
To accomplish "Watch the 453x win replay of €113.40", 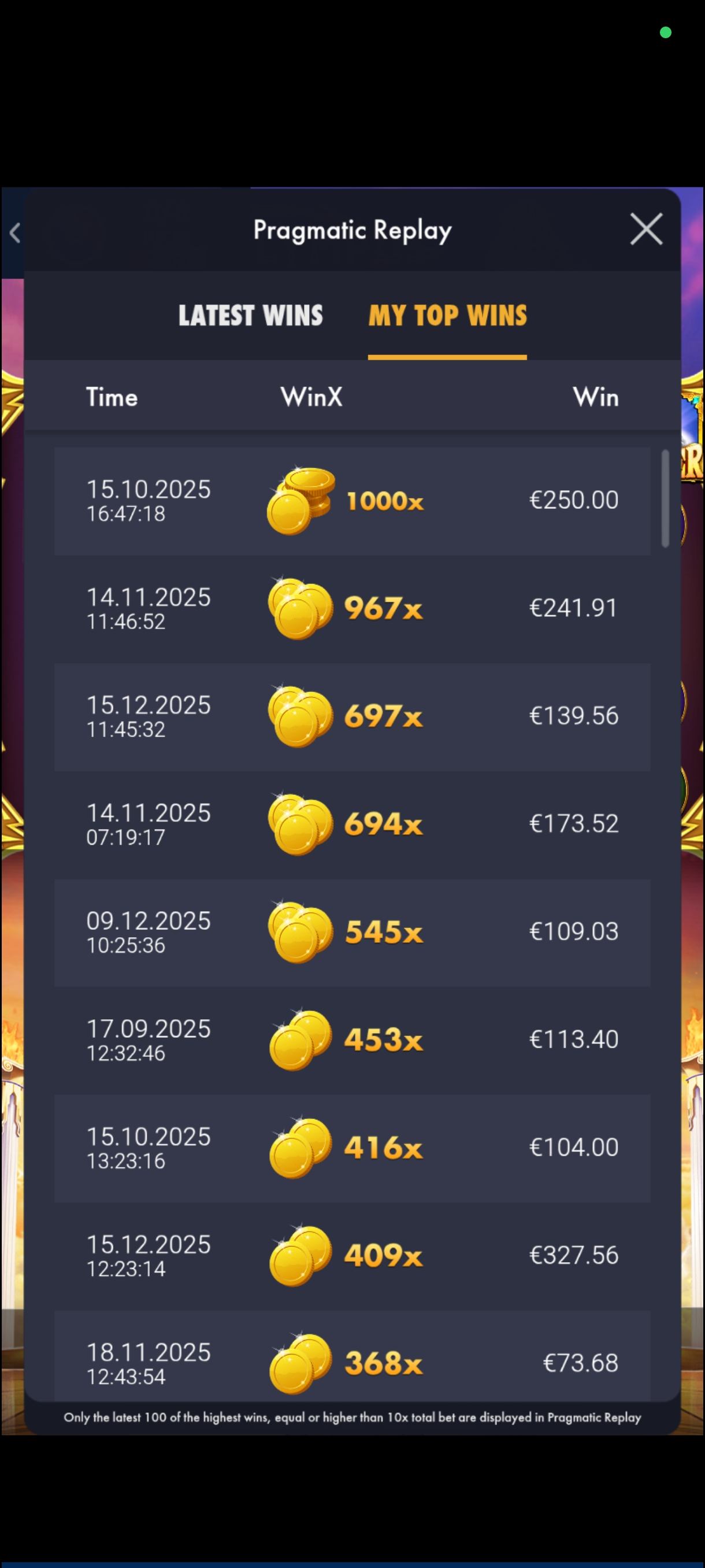I will 351,1040.
